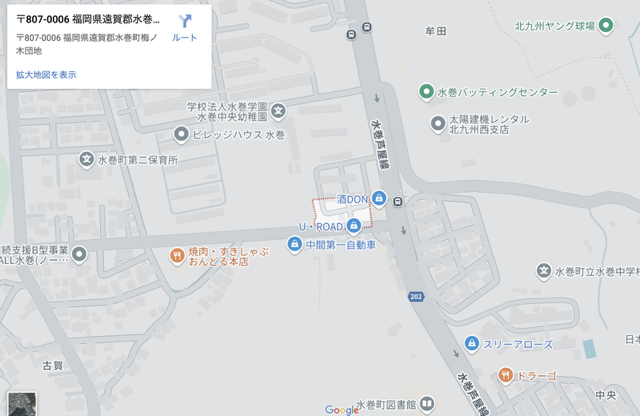640x416 pixels.
Task: Tap the 水巻町立水巻中学校 pin
Action: pyautogui.click(x=545, y=270)
